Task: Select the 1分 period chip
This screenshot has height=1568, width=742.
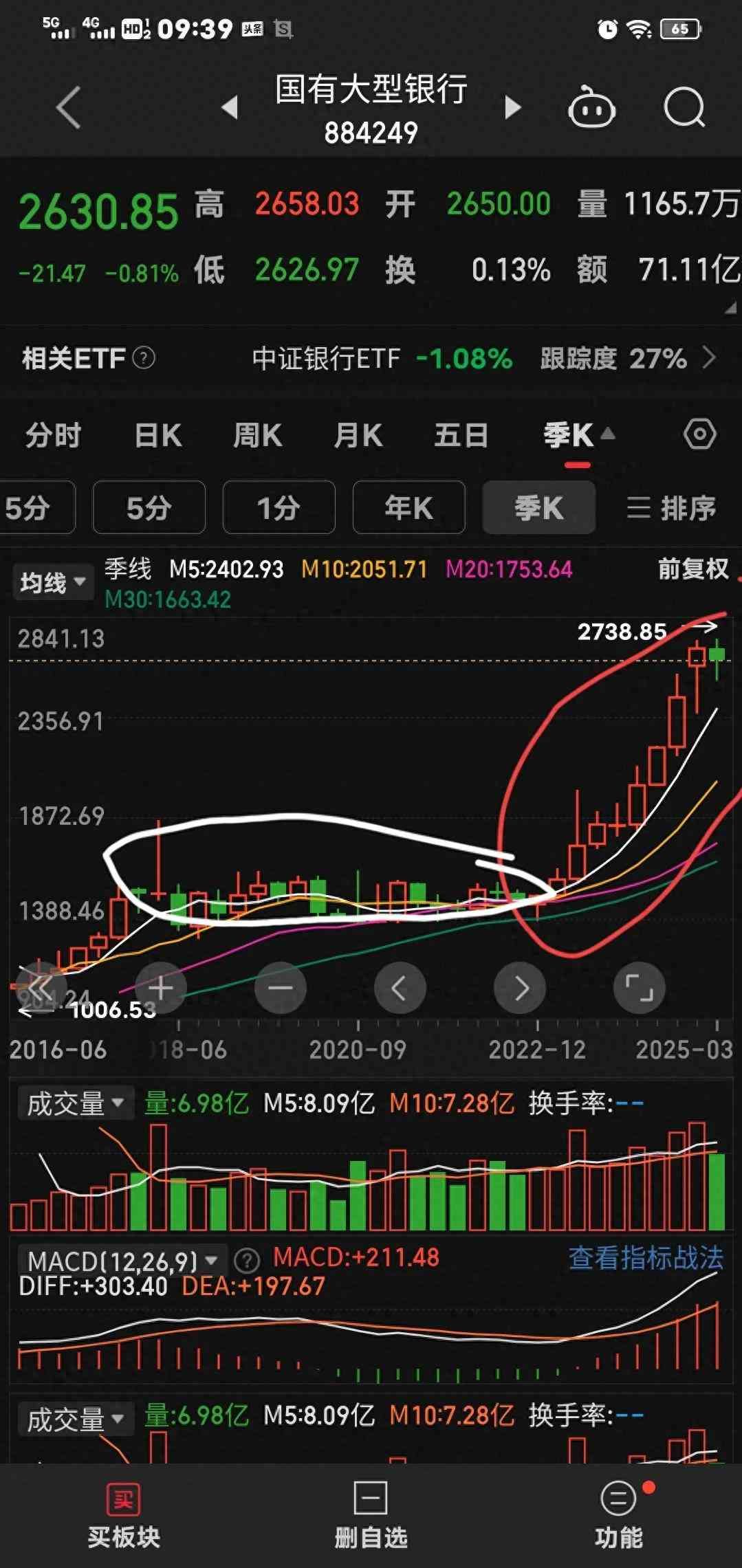Action: pyautogui.click(x=279, y=508)
